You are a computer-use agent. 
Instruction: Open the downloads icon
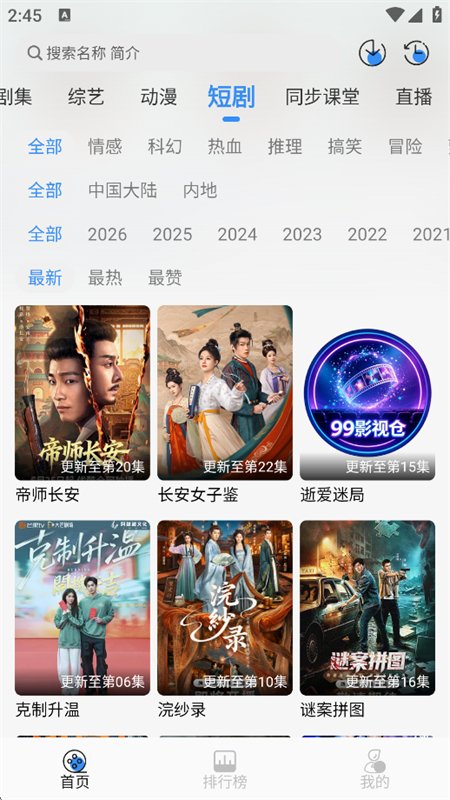tap(372, 53)
